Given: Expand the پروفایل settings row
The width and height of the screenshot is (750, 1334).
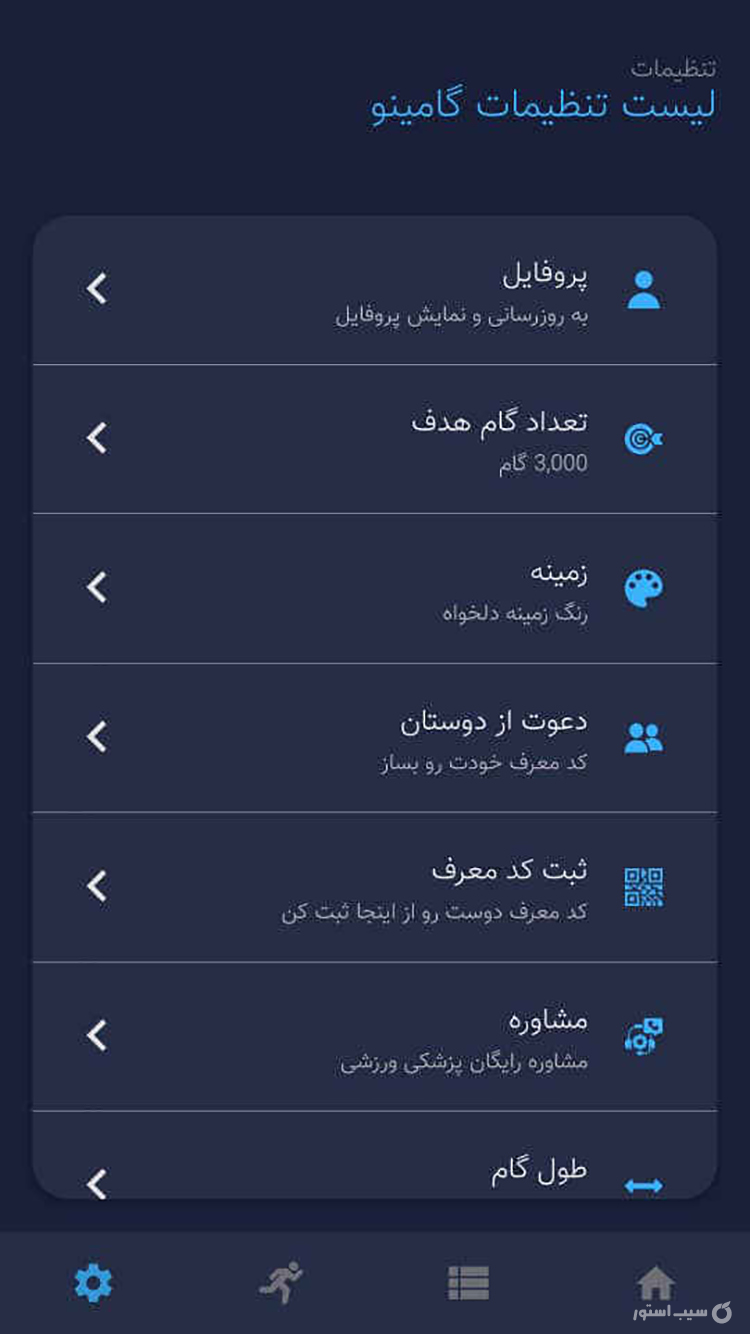Looking at the screenshot, I should pos(96,290).
